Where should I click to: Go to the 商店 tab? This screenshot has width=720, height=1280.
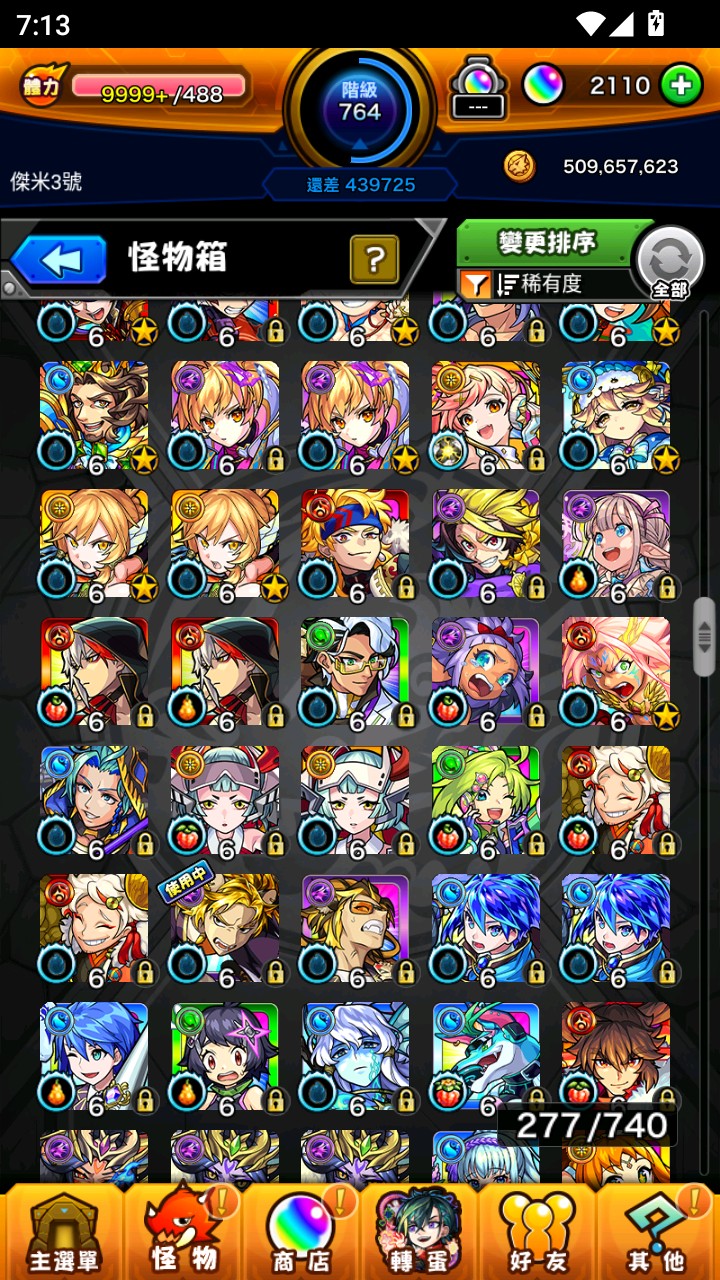300,1232
